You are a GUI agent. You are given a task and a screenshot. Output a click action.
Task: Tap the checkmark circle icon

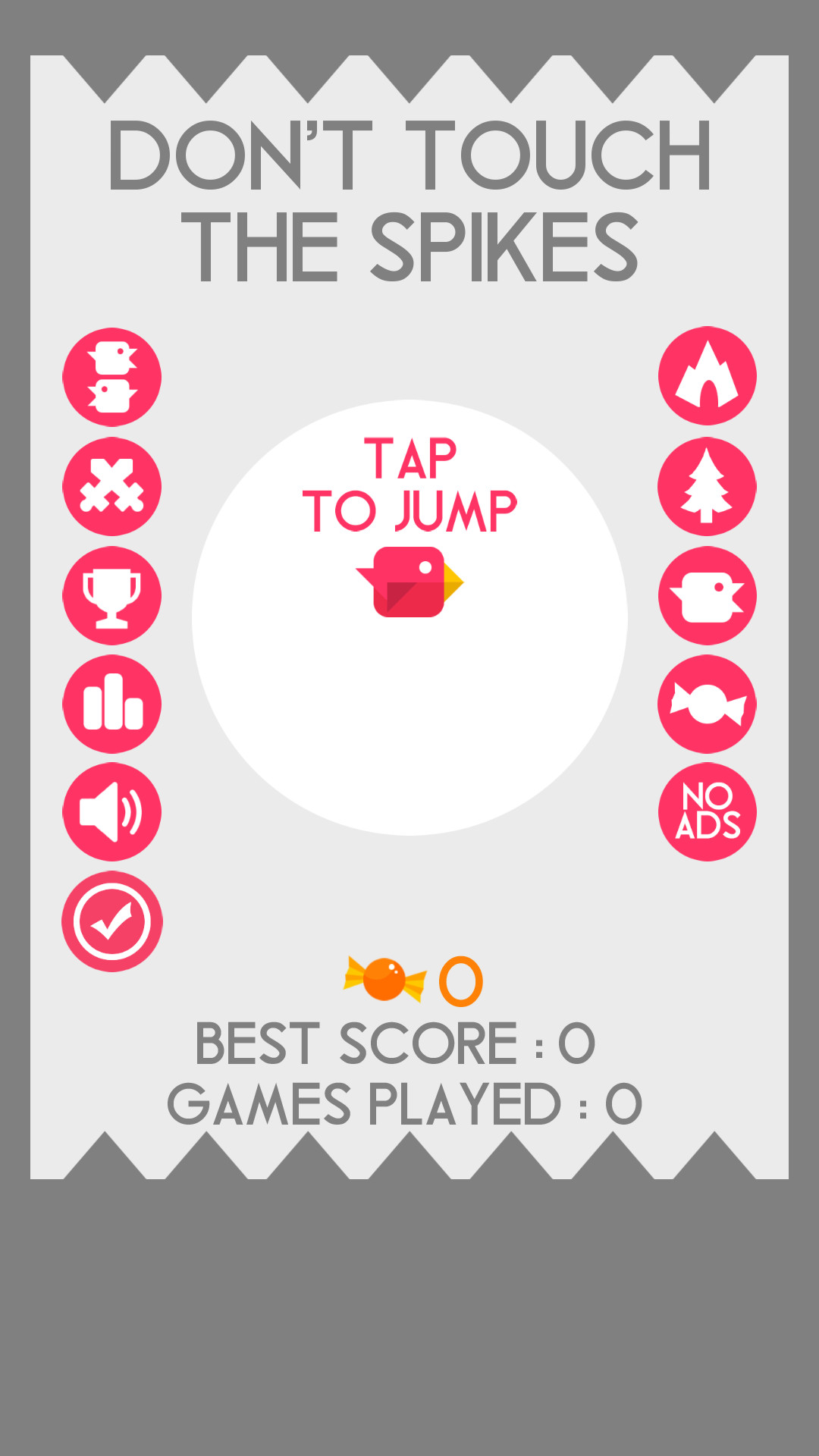point(111,921)
